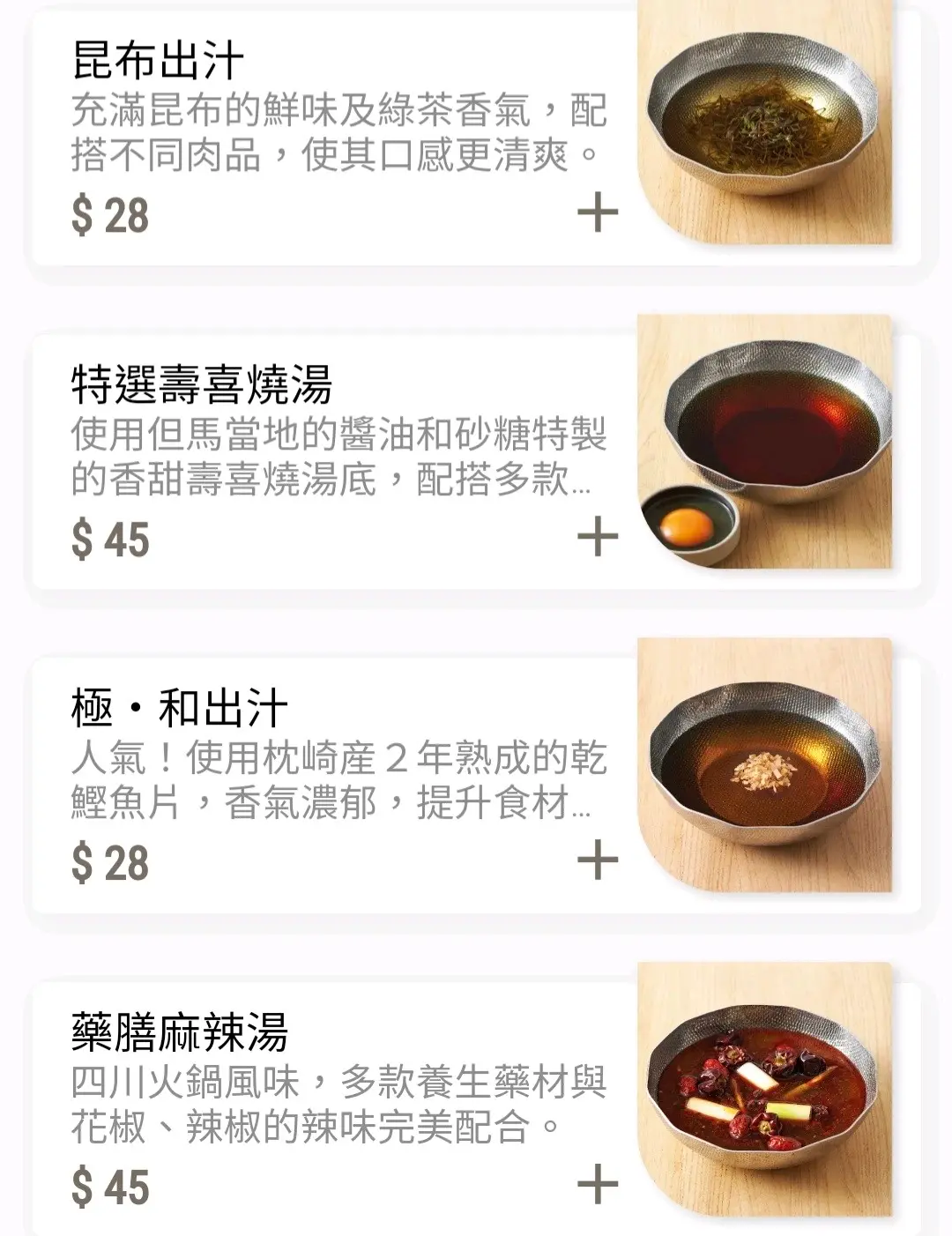Add 昆布出汁 to the order

pos(598,212)
